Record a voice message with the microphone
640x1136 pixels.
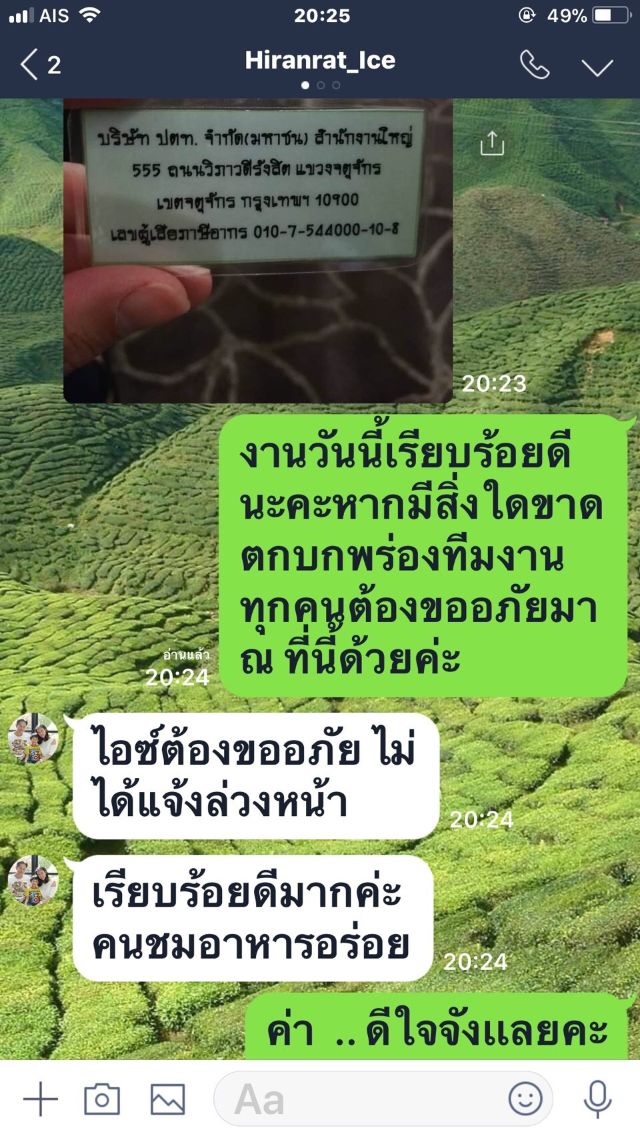597,1099
